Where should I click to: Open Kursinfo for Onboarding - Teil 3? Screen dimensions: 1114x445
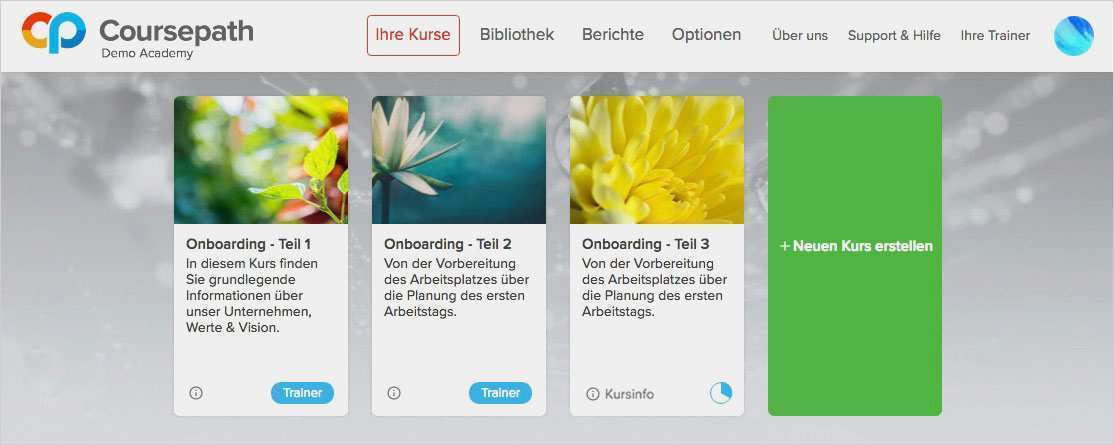pyautogui.click(x=620, y=394)
